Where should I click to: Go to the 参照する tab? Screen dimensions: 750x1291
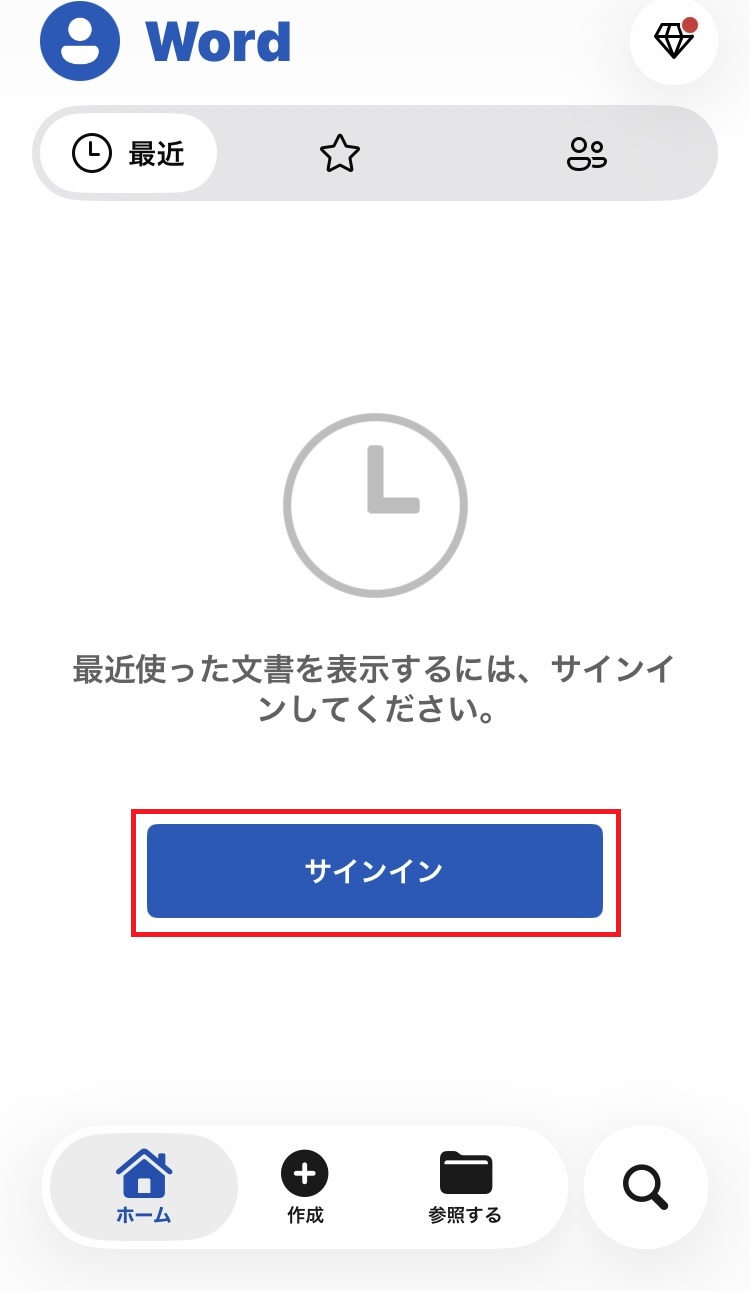(x=465, y=1187)
